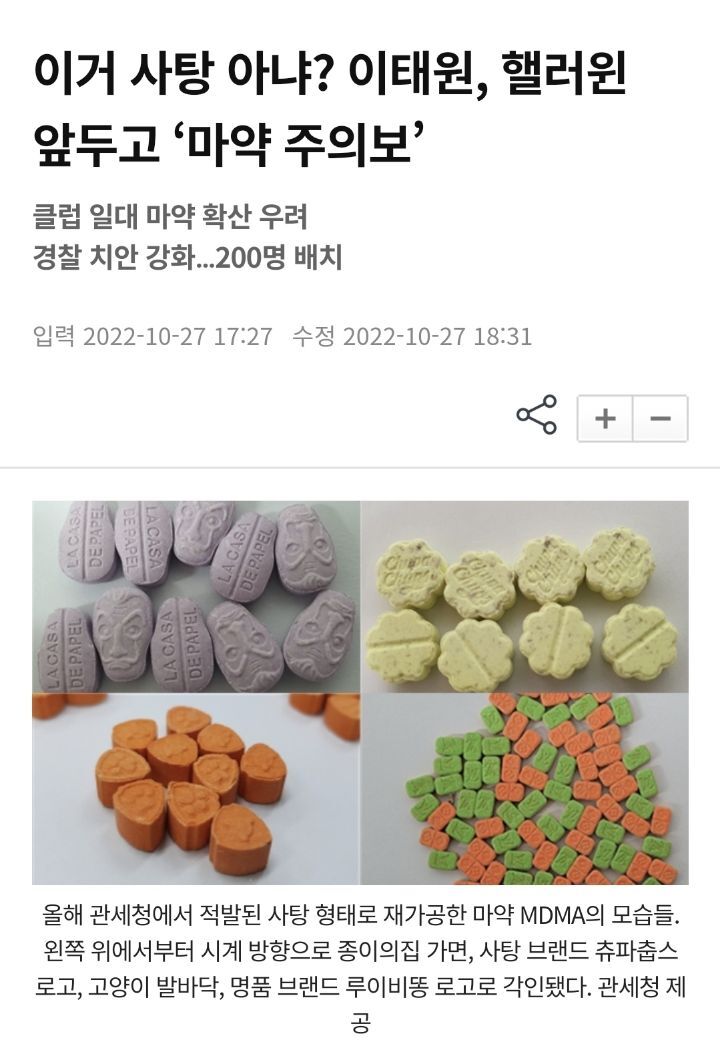
Task: Share this article
Action: [537, 415]
